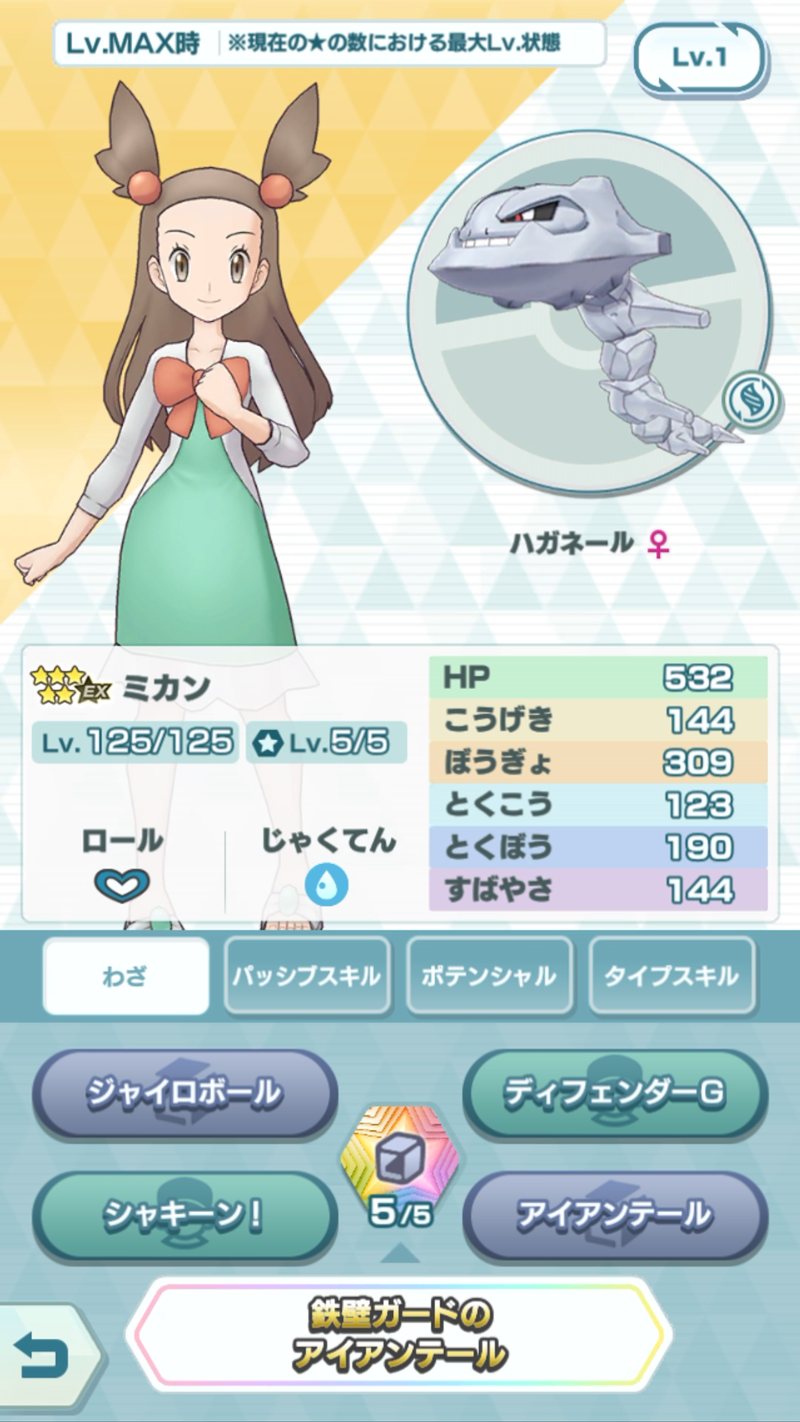This screenshot has width=800, height=1422.
Task: View the ディフェンダーG move details
Action: pos(614,1093)
